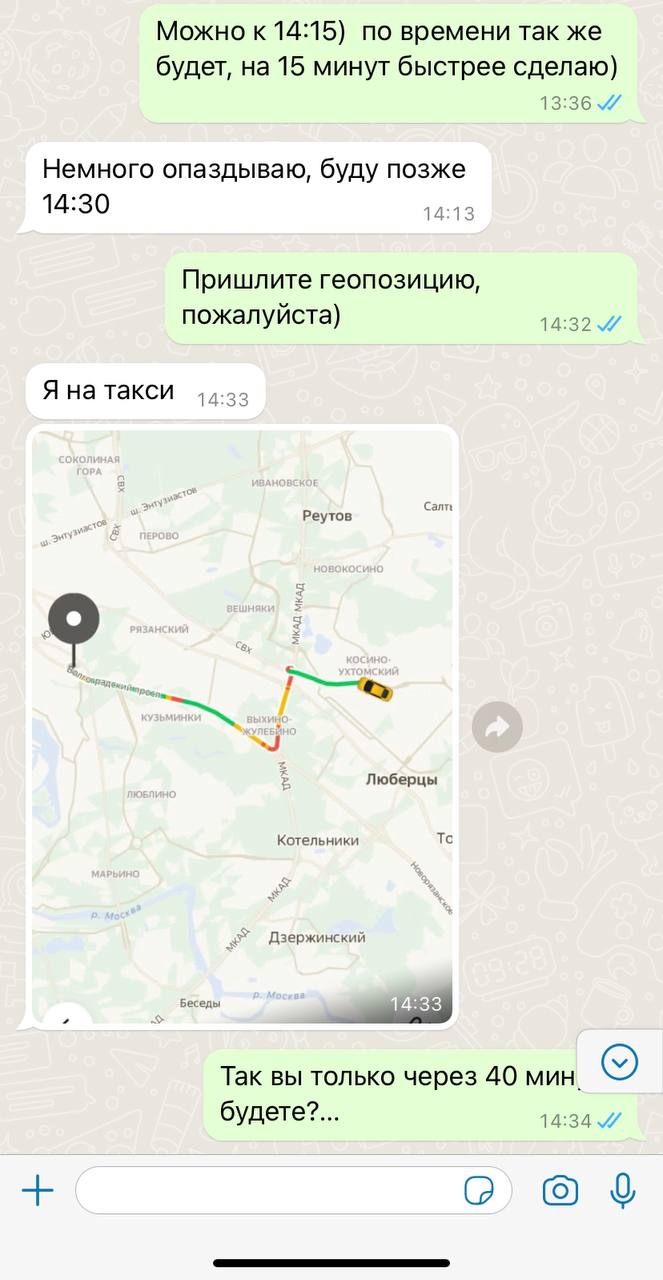Open the sticker picker icon
This screenshot has width=663, height=1280.
click(479, 1190)
